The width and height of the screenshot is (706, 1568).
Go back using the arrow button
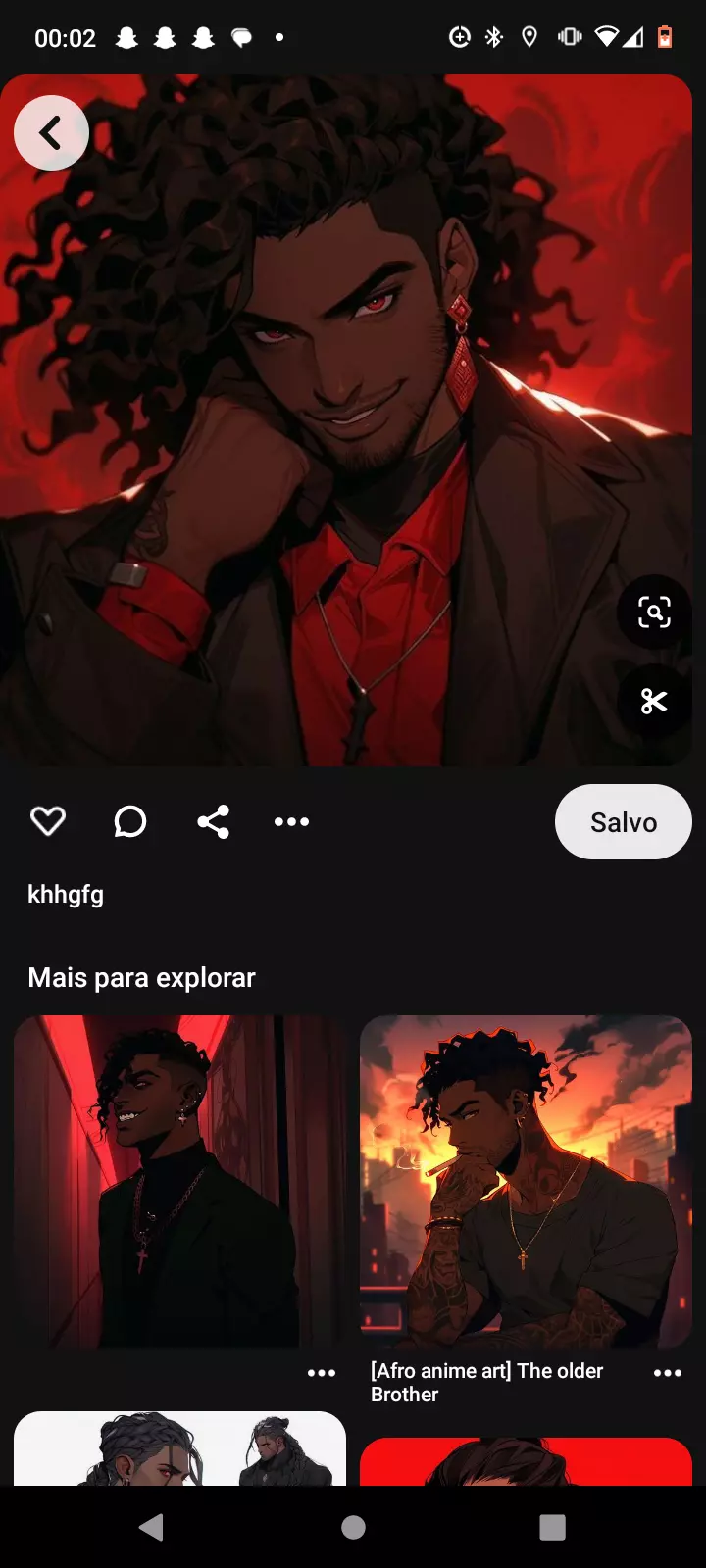click(51, 132)
